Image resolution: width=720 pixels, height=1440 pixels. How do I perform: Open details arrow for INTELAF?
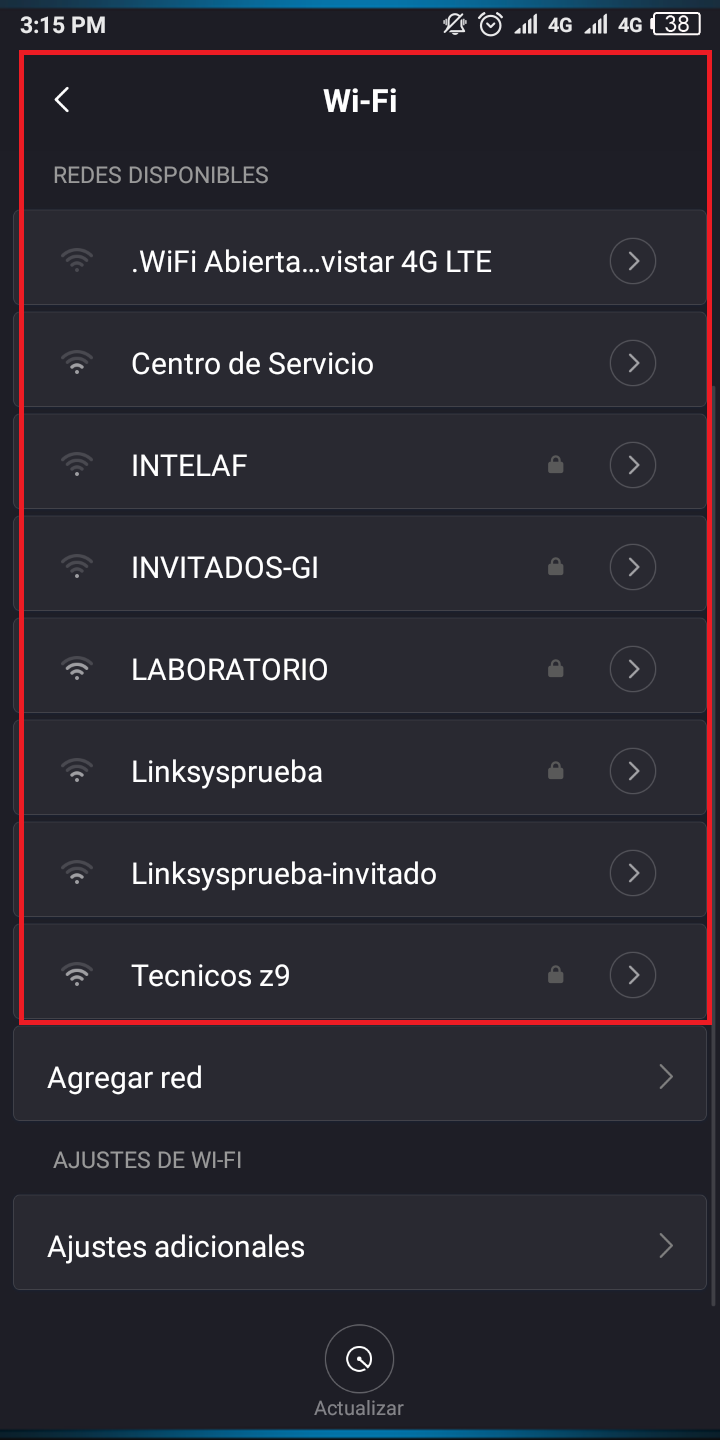pos(632,465)
